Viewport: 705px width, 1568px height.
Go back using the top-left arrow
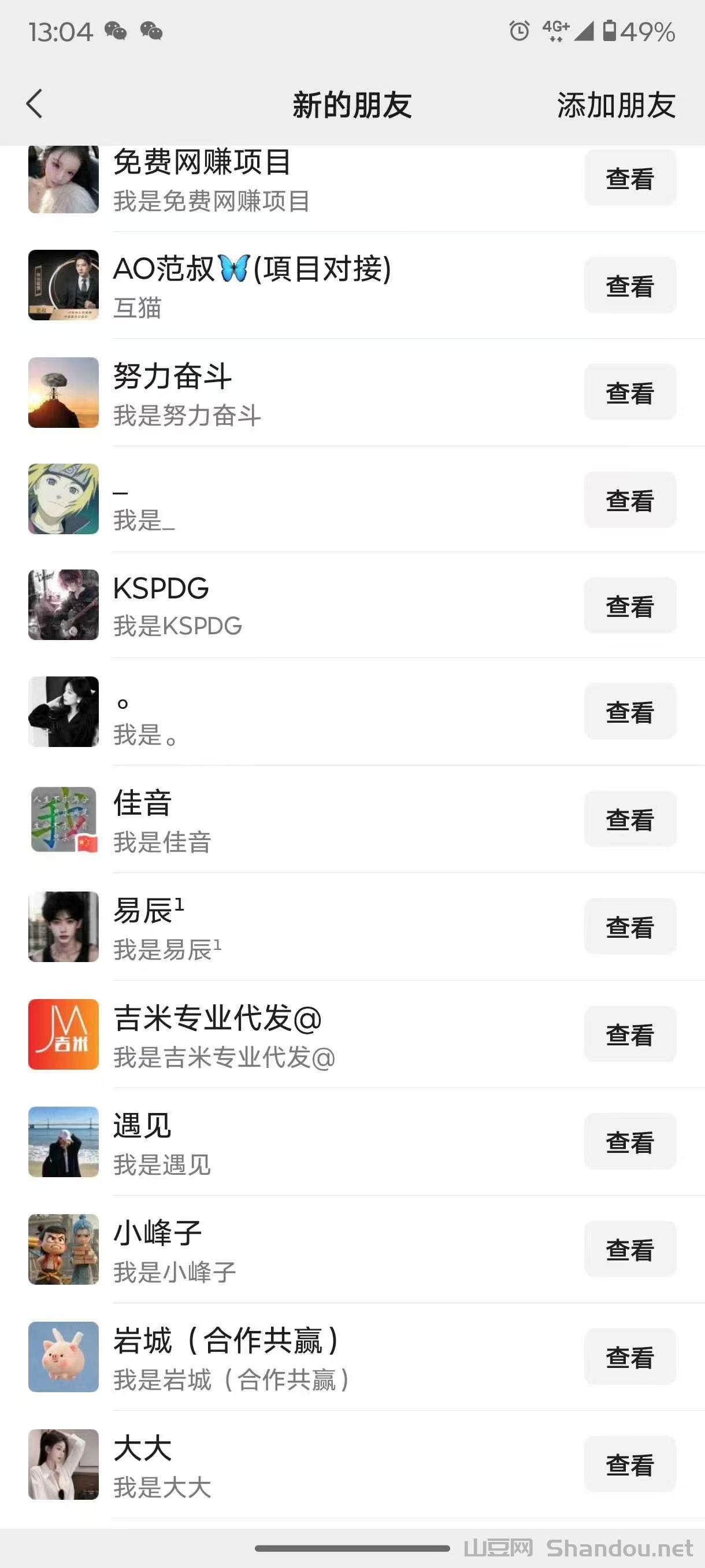tap(35, 104)
